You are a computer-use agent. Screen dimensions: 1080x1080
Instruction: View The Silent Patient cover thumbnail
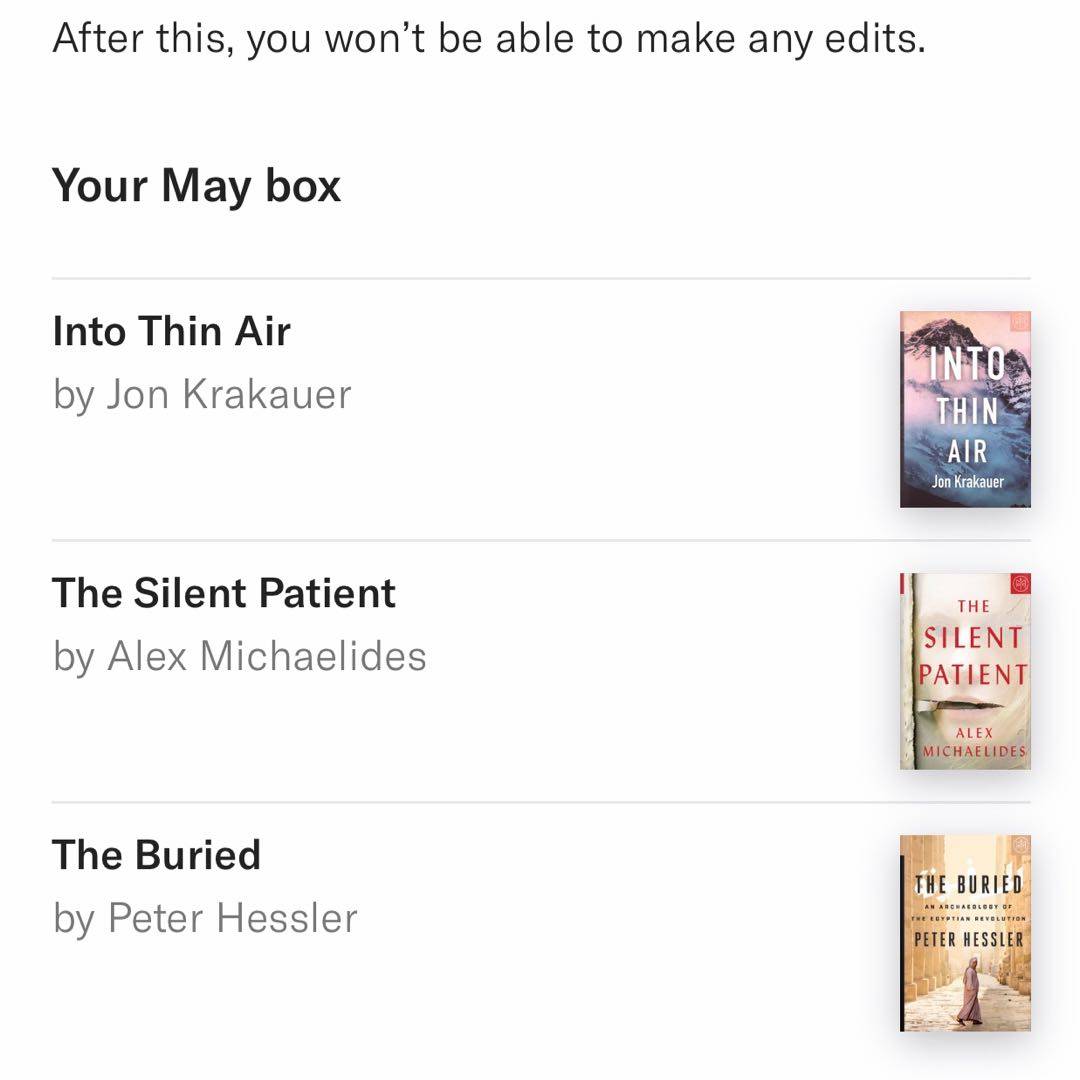964,671
